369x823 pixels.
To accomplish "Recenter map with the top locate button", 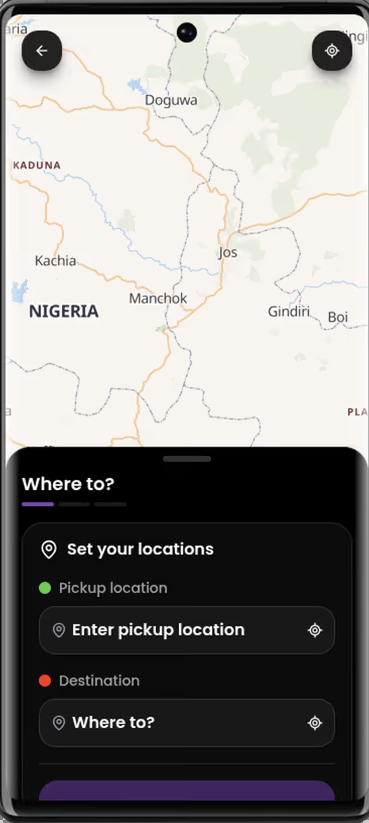I will (x=332, y=51).
